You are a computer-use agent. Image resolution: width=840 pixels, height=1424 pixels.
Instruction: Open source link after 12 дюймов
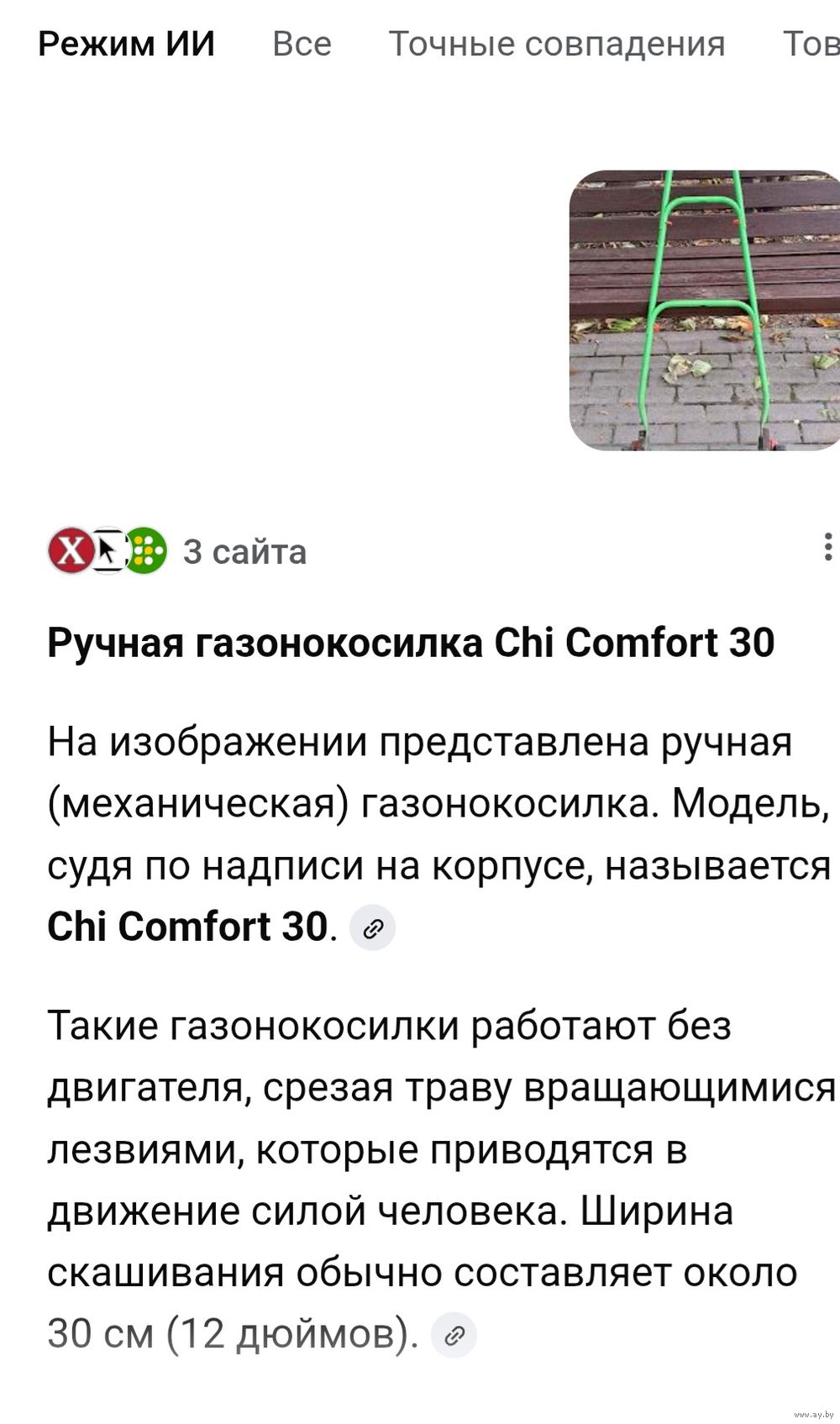[x=454, y=1335]
